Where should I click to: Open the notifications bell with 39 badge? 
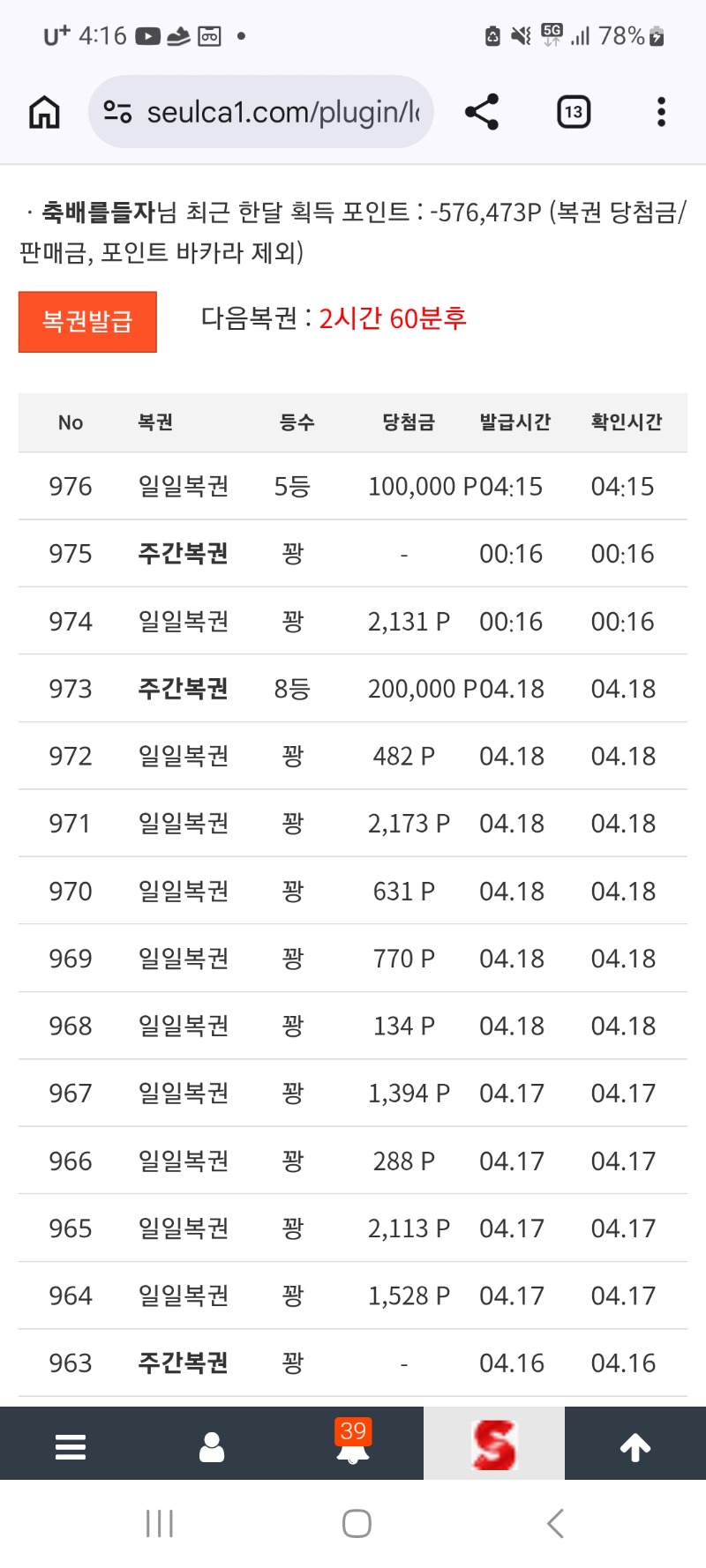(353, 1445)
